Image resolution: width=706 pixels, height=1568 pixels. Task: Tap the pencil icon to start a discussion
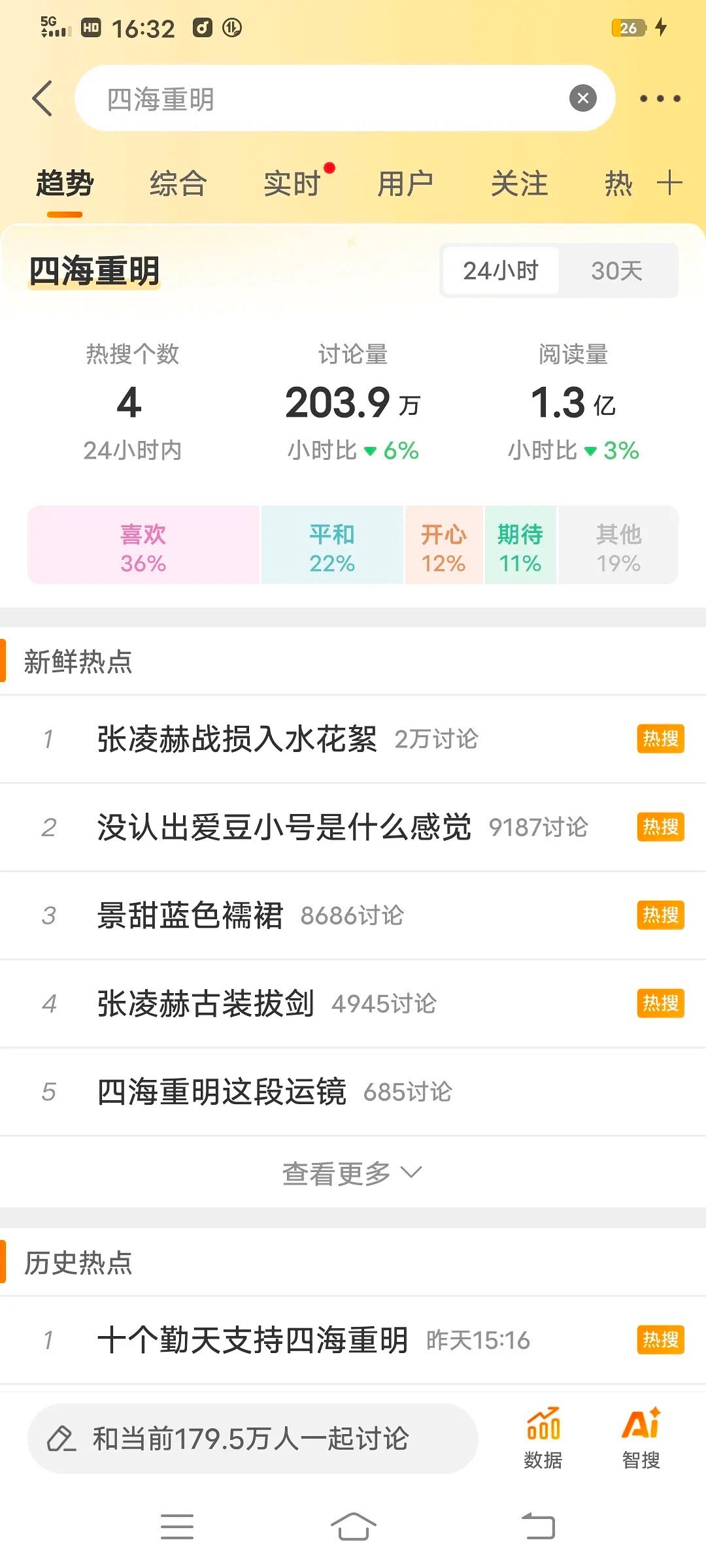coord(62,1440)
